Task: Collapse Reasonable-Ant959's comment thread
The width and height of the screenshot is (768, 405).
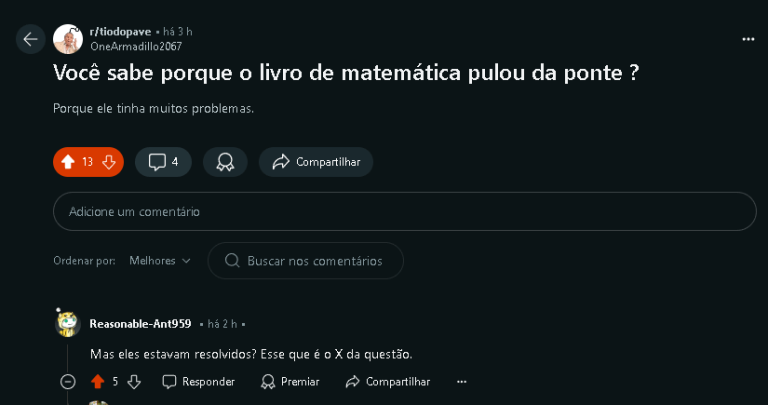Action: (x=68, y=382)
